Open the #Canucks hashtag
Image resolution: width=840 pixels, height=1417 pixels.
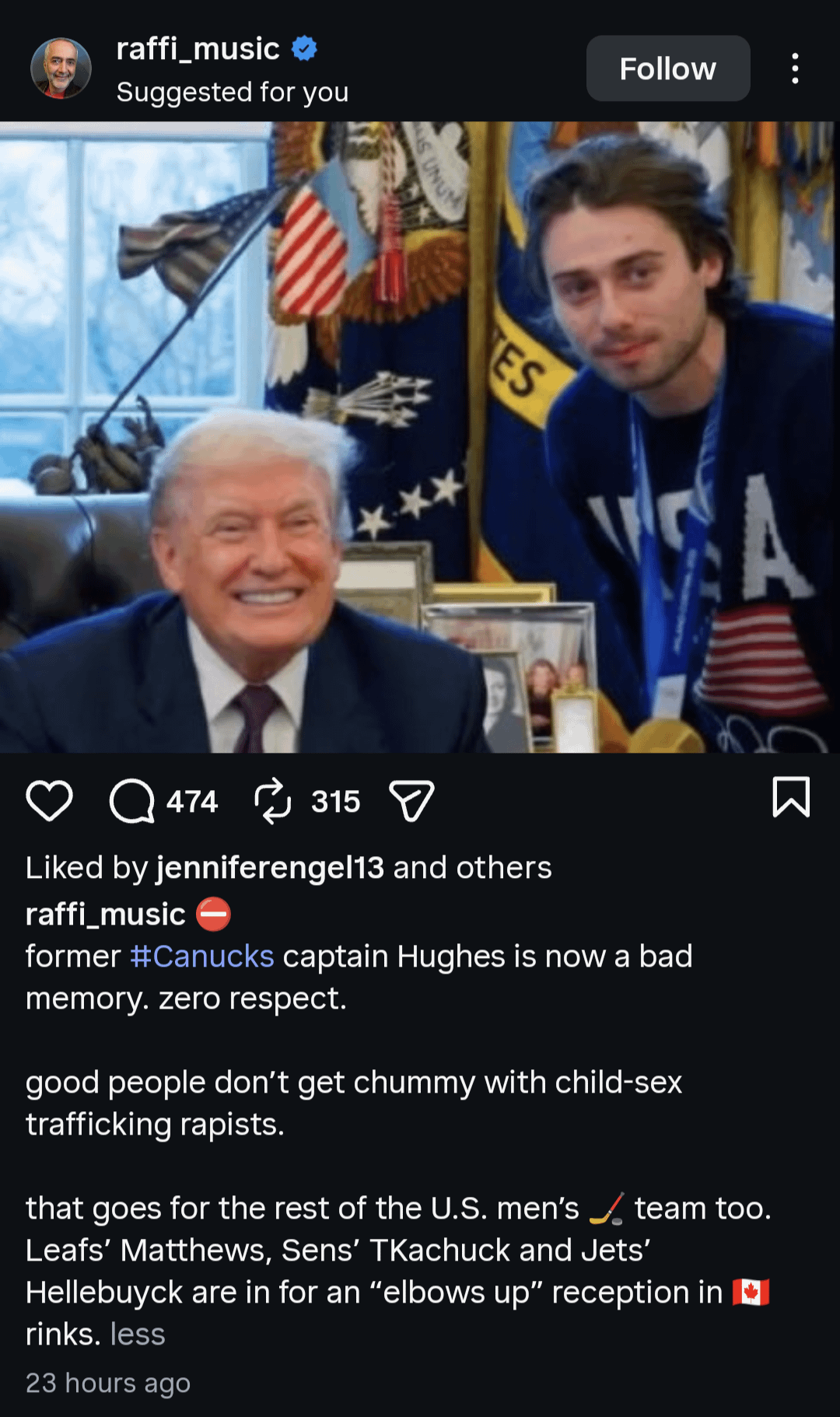pyautogui.click(x=201, y=956)
